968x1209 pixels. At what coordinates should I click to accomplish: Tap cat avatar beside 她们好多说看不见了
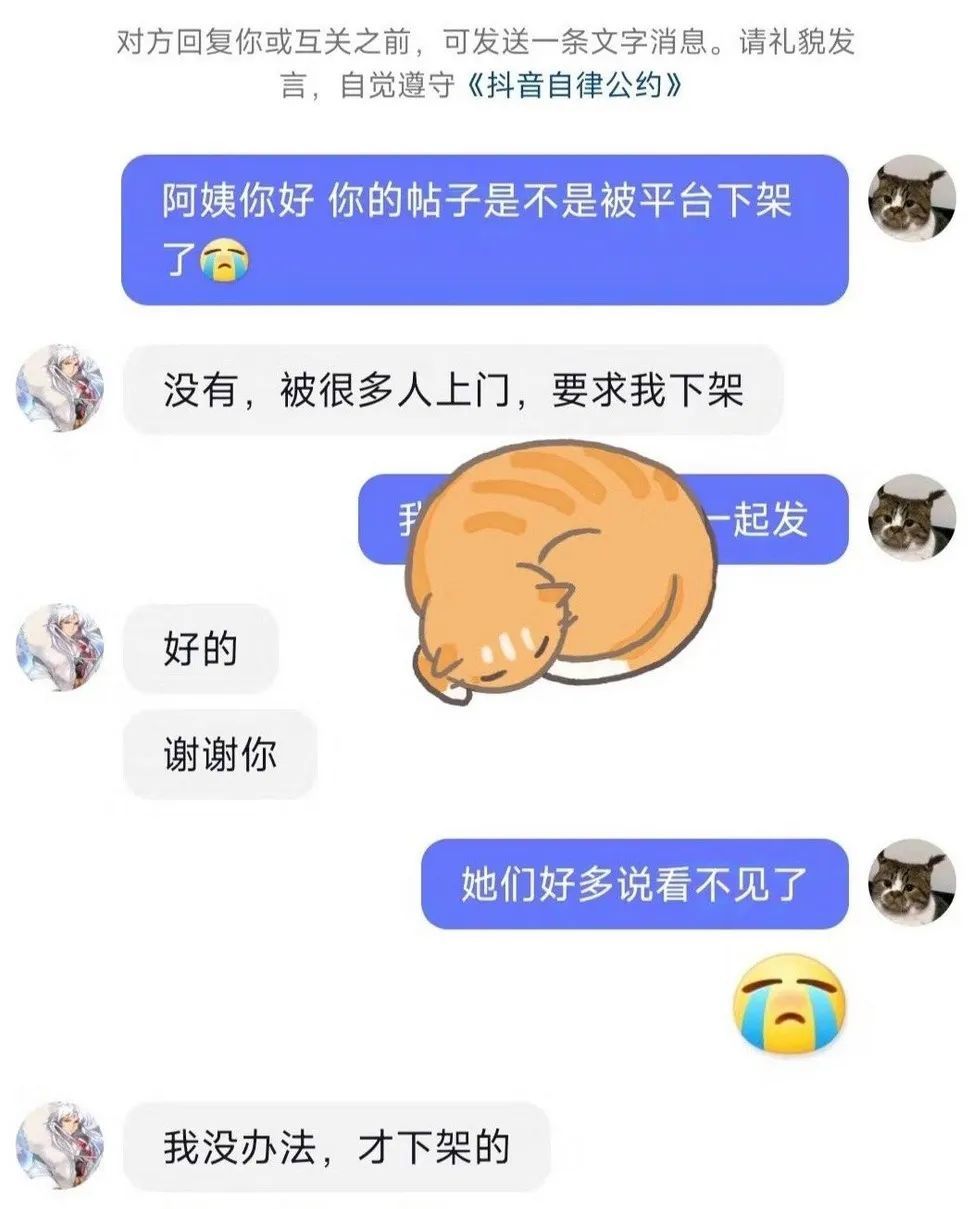tap(911, 881)
